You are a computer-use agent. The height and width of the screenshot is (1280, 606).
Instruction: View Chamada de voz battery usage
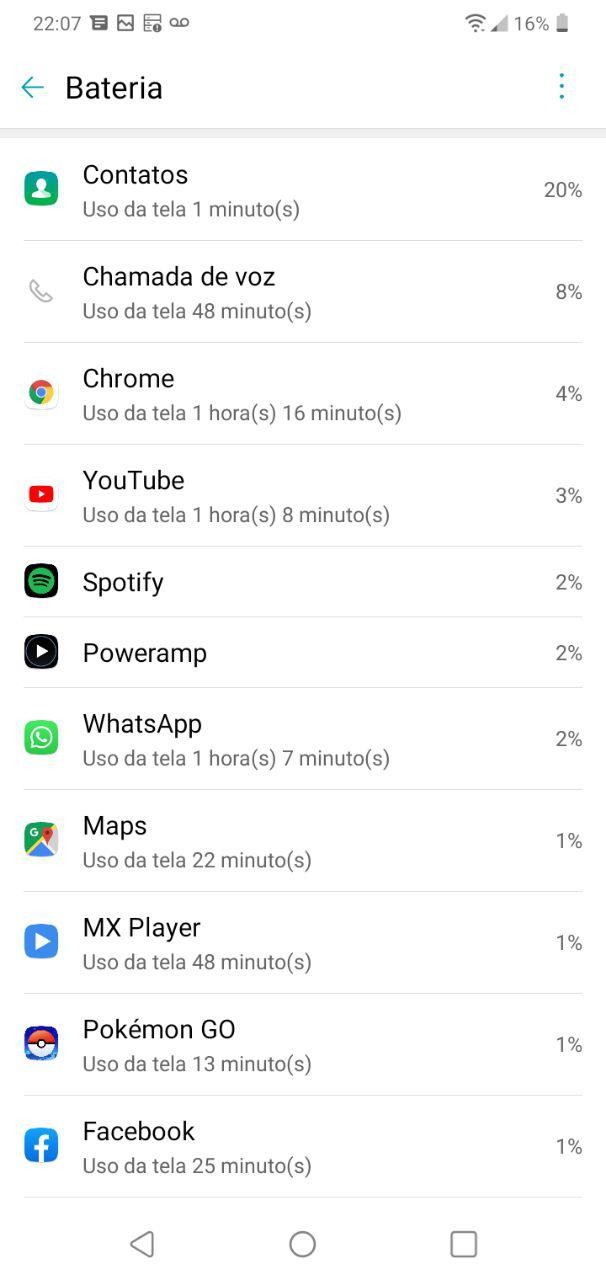[x=302, y=292]
